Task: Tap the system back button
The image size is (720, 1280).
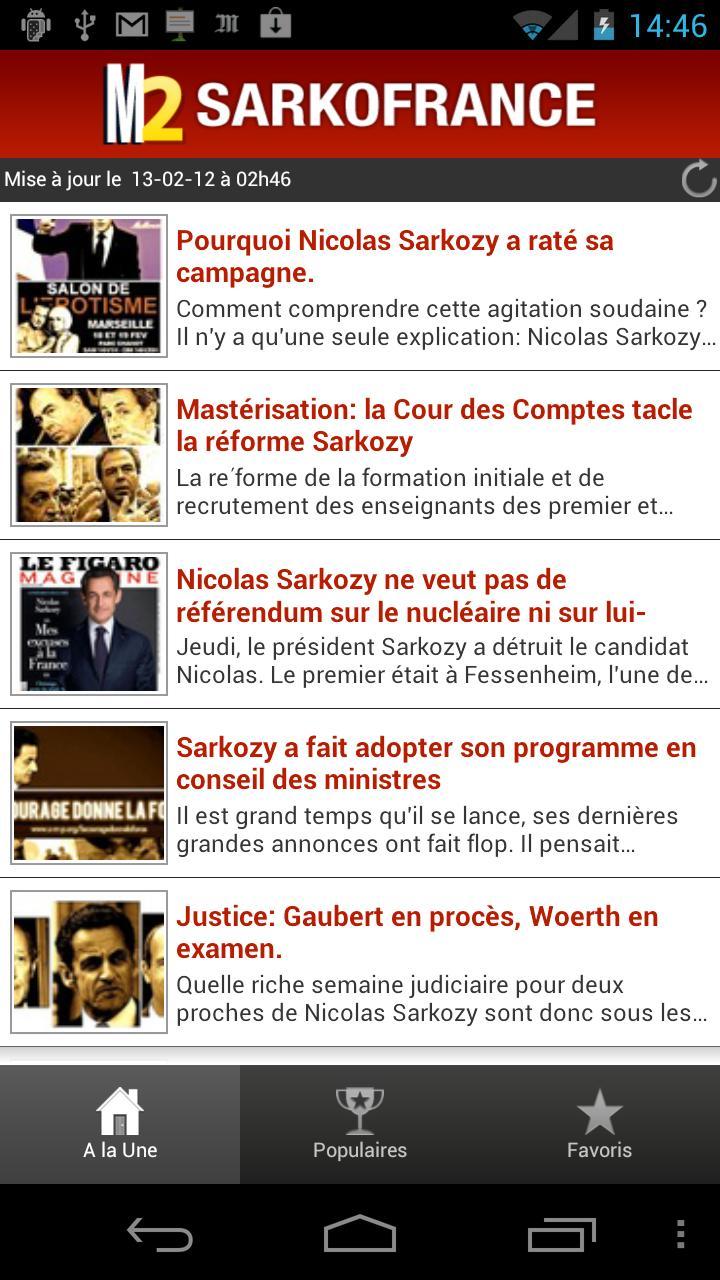Action: click(160, 1235)
